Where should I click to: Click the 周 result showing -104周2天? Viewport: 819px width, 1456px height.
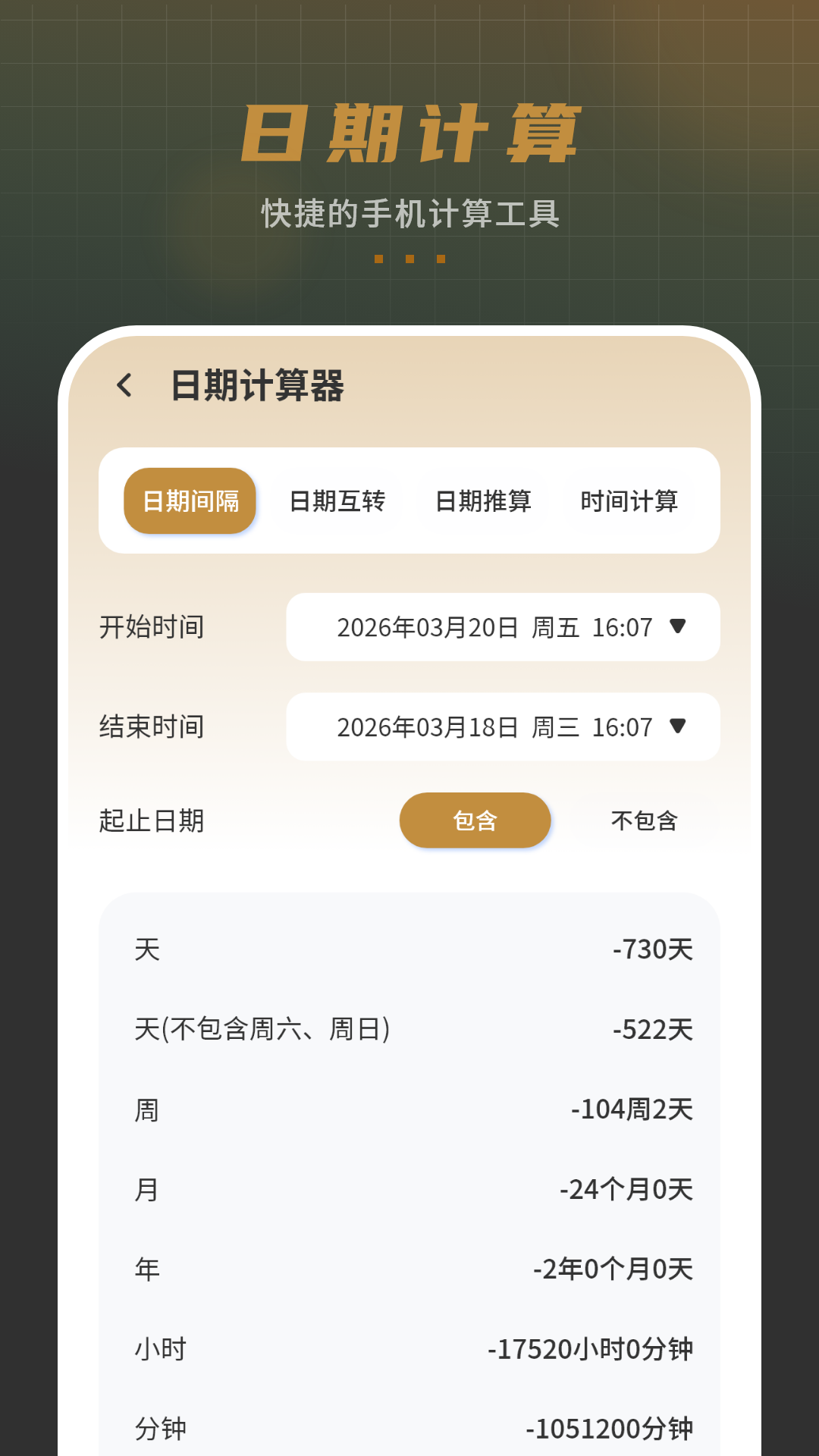point(409,1109)
